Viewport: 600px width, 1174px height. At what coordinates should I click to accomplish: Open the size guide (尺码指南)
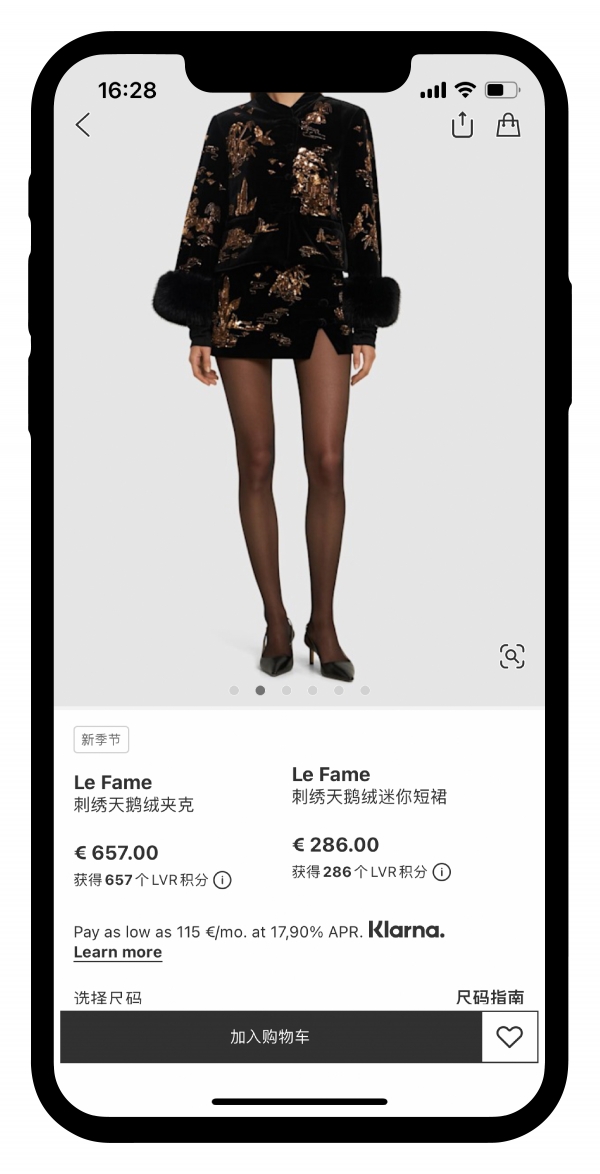[x=490, y=997]
